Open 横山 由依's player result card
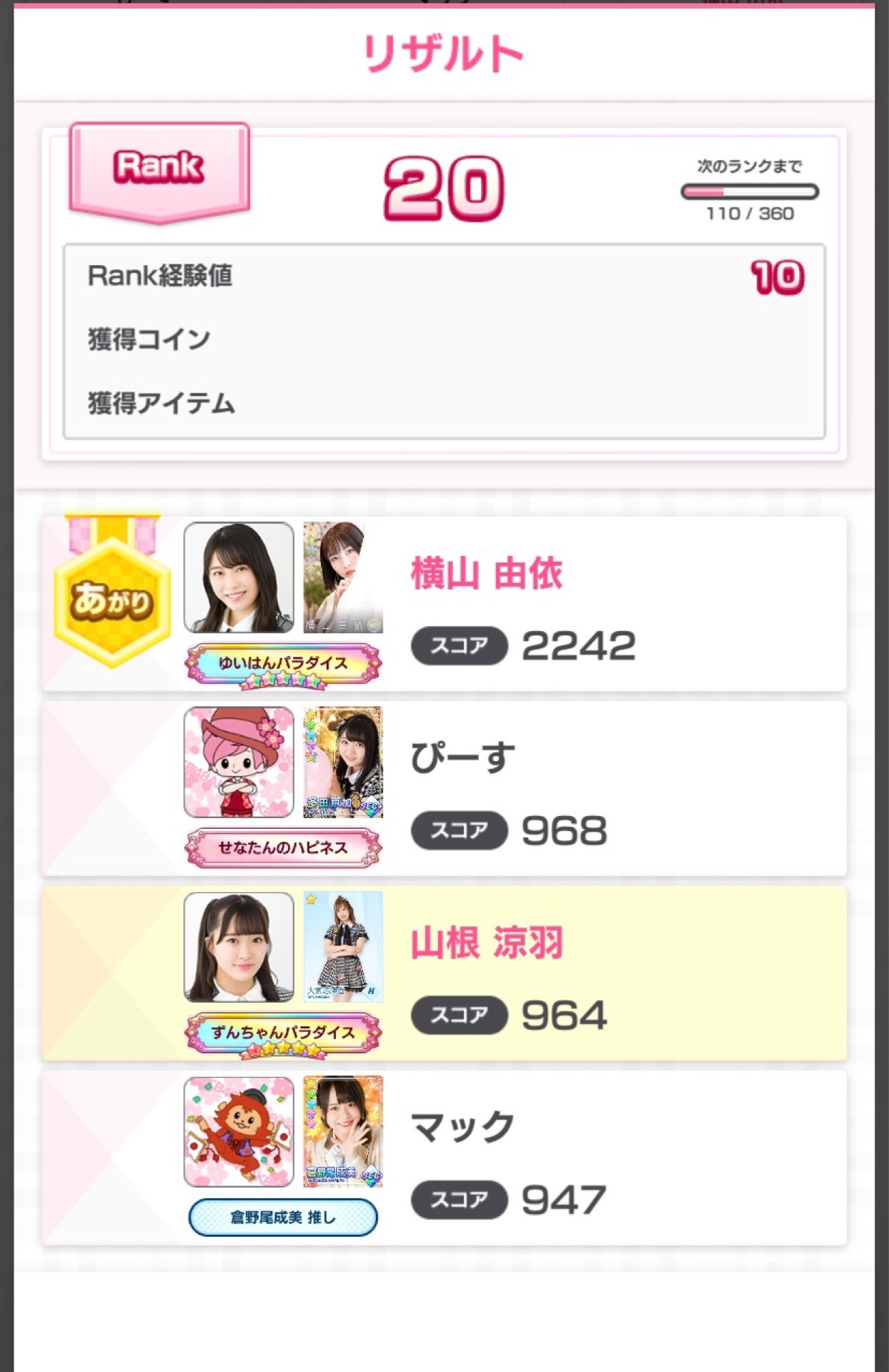 tap(444, 605)
